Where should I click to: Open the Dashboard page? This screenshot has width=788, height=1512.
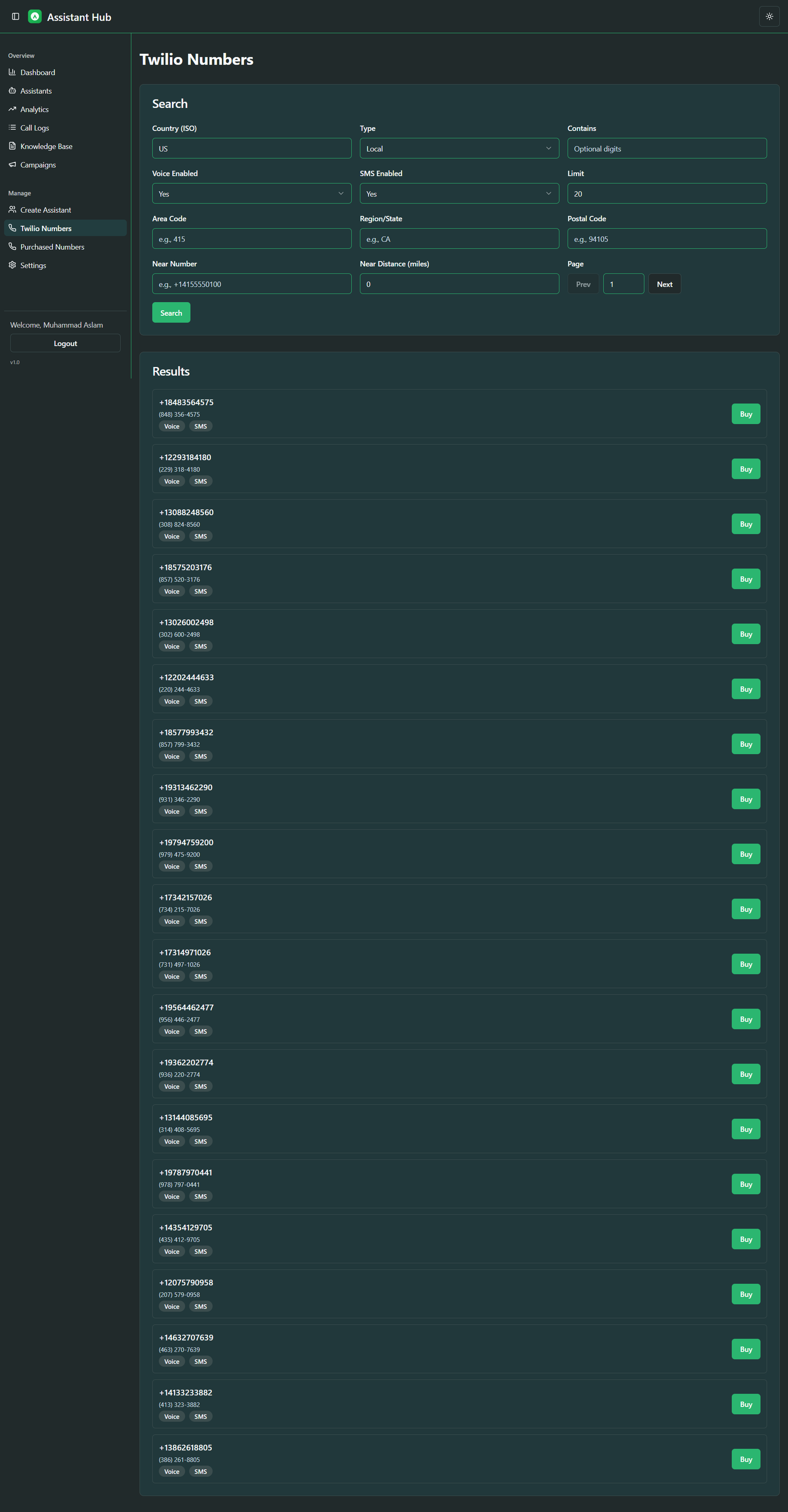click(37, 72)
